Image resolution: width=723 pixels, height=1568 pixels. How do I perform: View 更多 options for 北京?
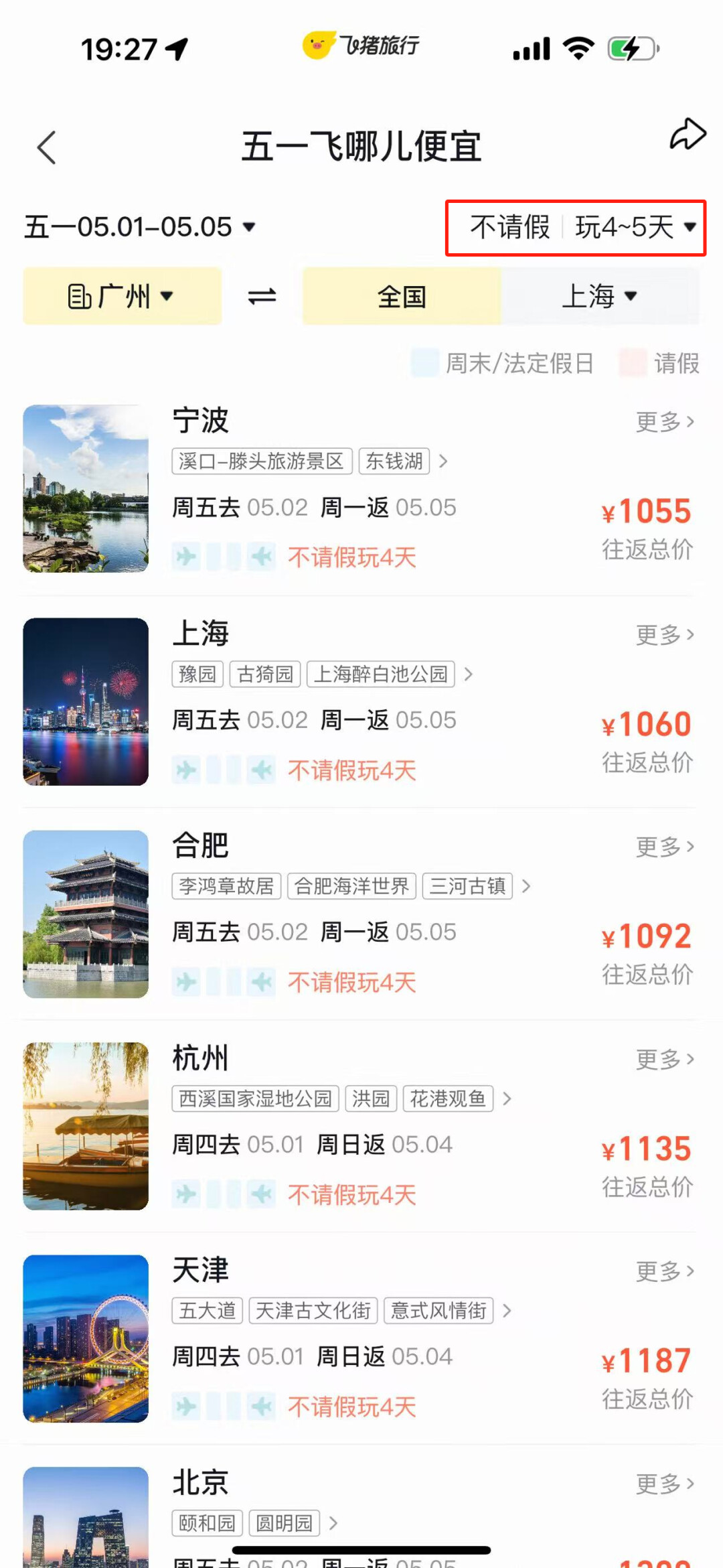point(665,1484)
